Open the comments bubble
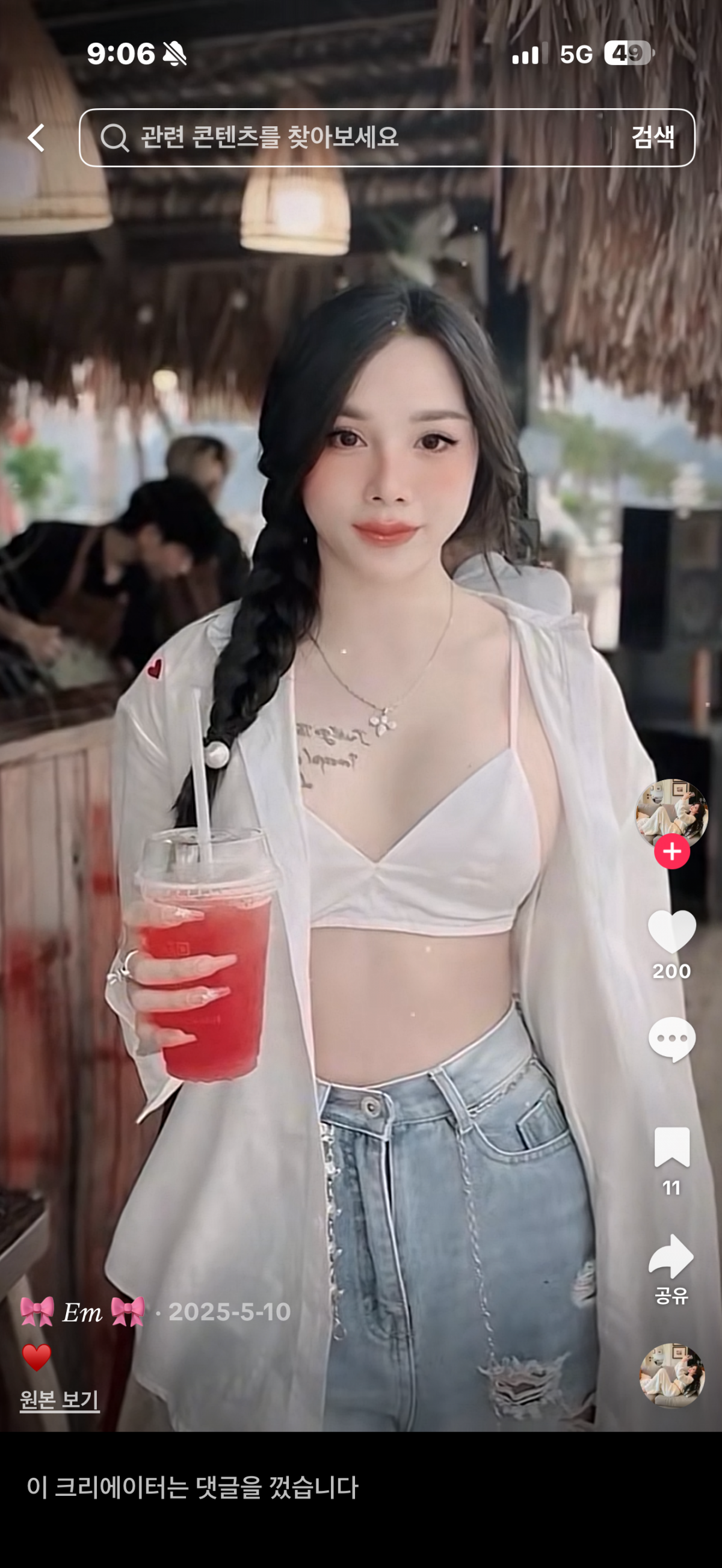Image resolution: width=722 pixels, height=1568 pixels. coord(671,1039)
